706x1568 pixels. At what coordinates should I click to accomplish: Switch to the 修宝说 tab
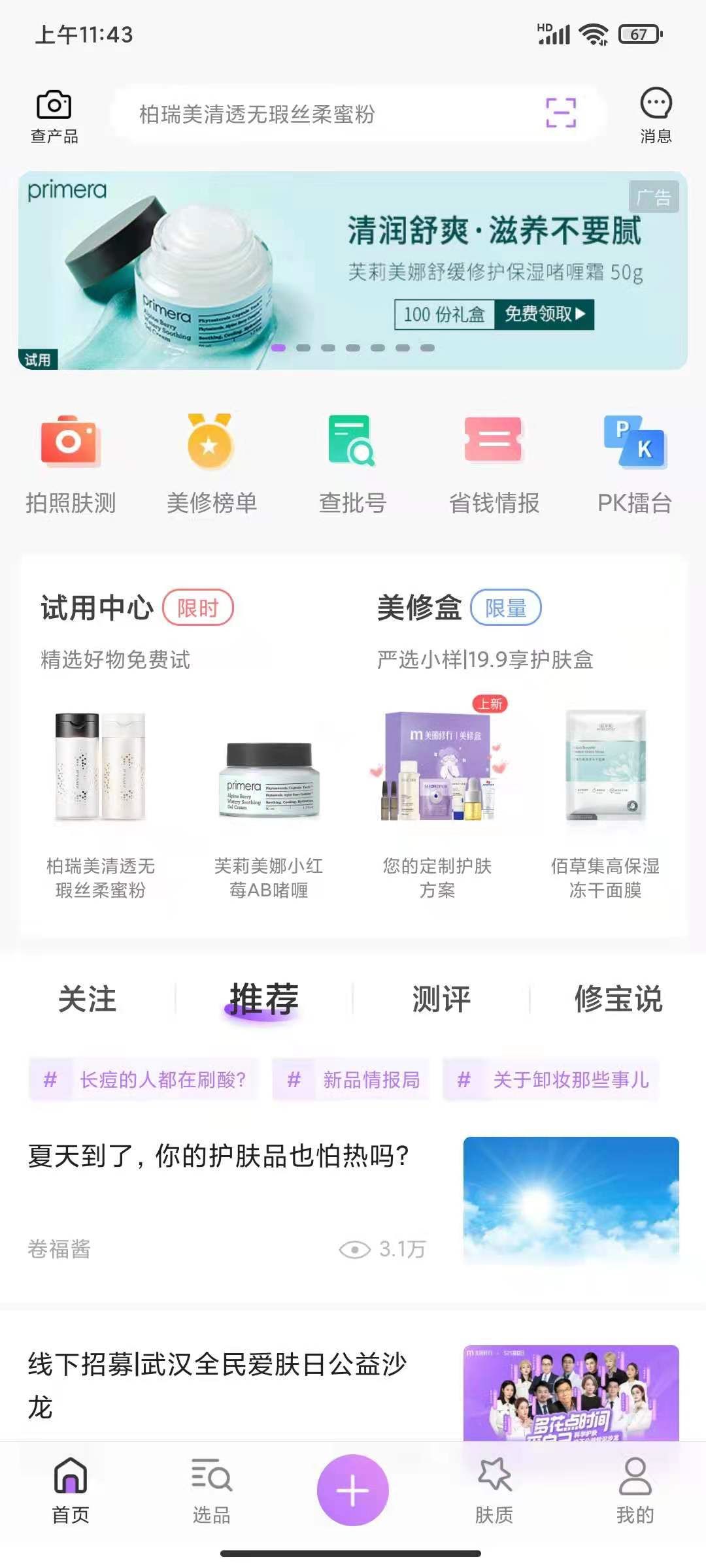click(x=618, y=999)
